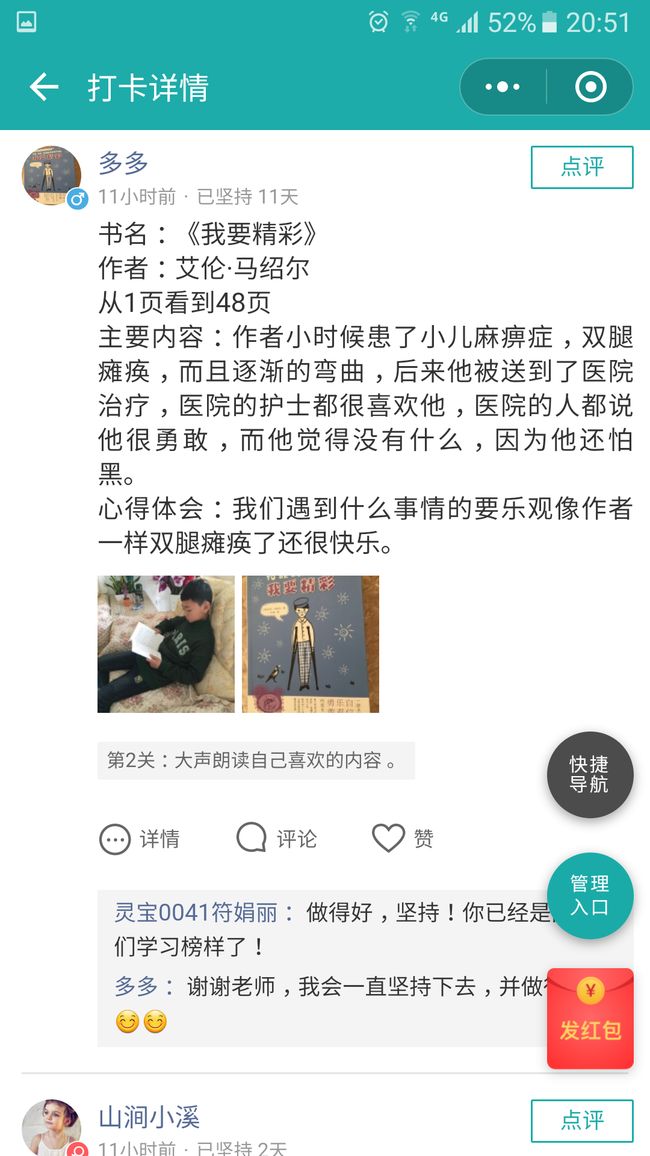Open the mini program three-dot menu

point(503,87)
